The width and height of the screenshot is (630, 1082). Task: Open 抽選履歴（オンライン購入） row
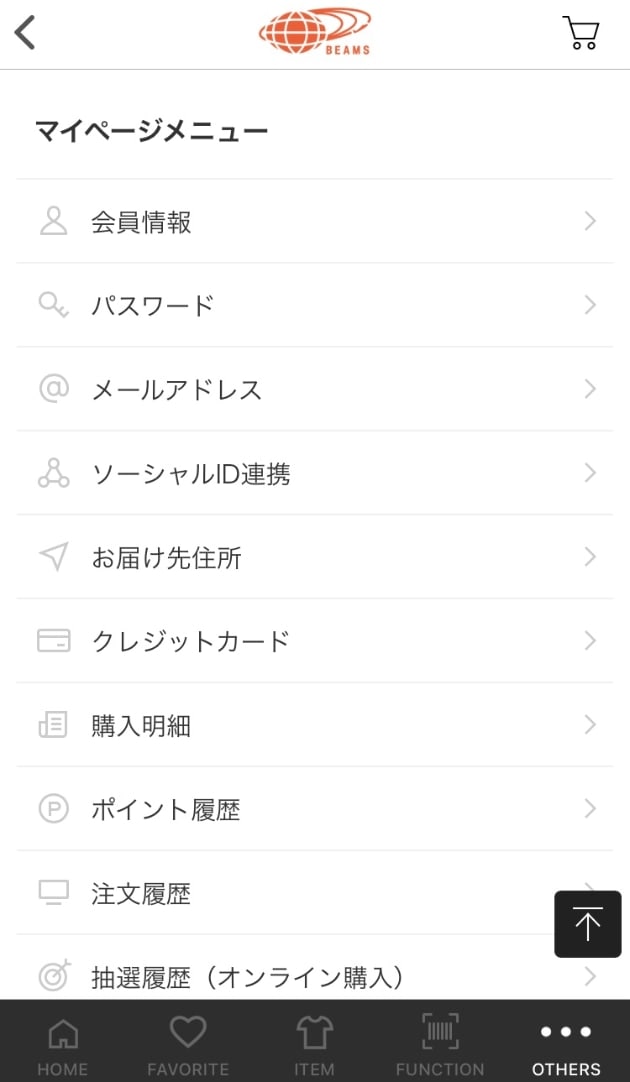pyautogui.click(x=300, y=976)
